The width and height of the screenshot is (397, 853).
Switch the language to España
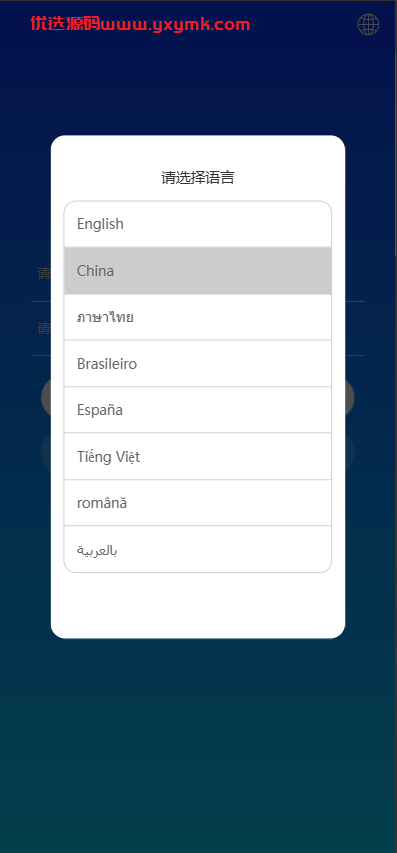[x=198, y=410]
